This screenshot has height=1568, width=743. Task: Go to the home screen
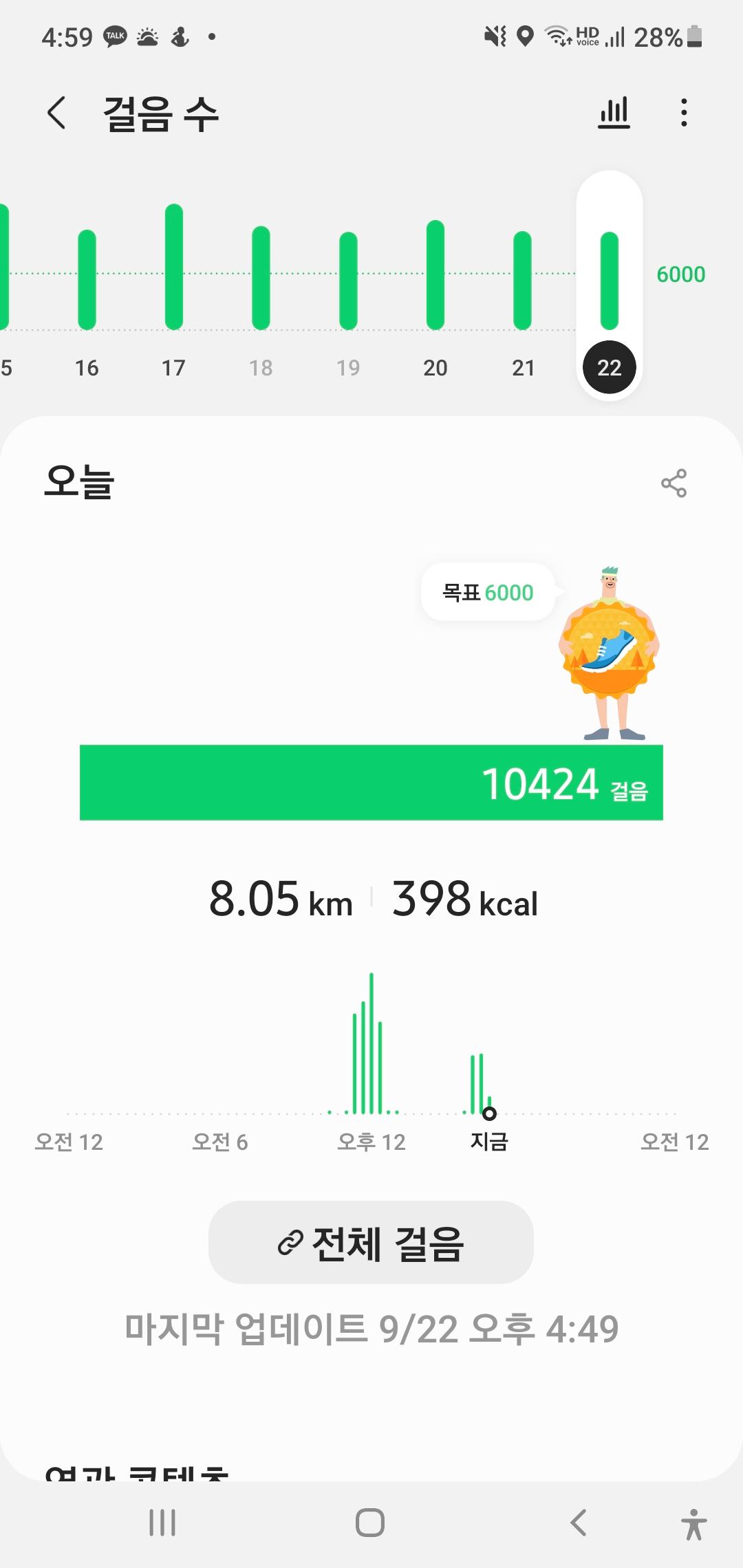[x=370, y=1523]
